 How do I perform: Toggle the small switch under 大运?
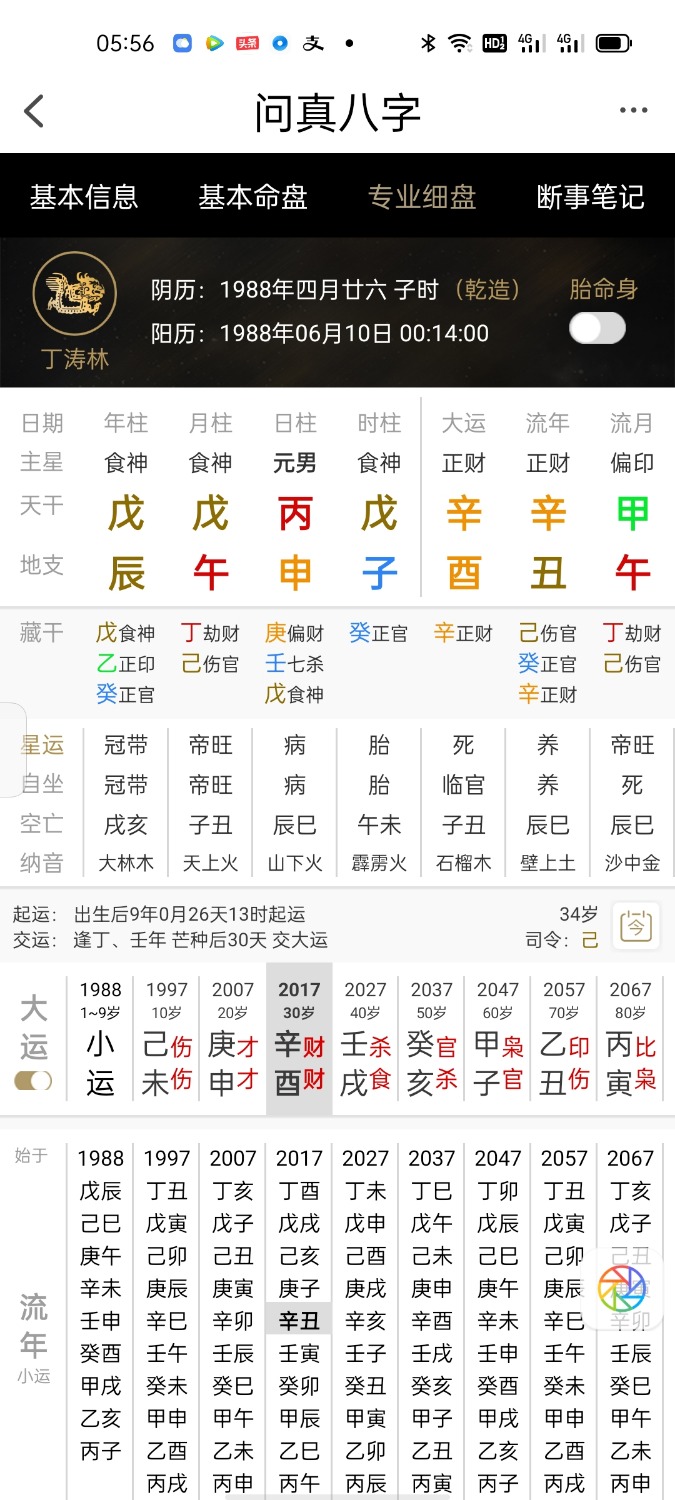pos(33,1081)
